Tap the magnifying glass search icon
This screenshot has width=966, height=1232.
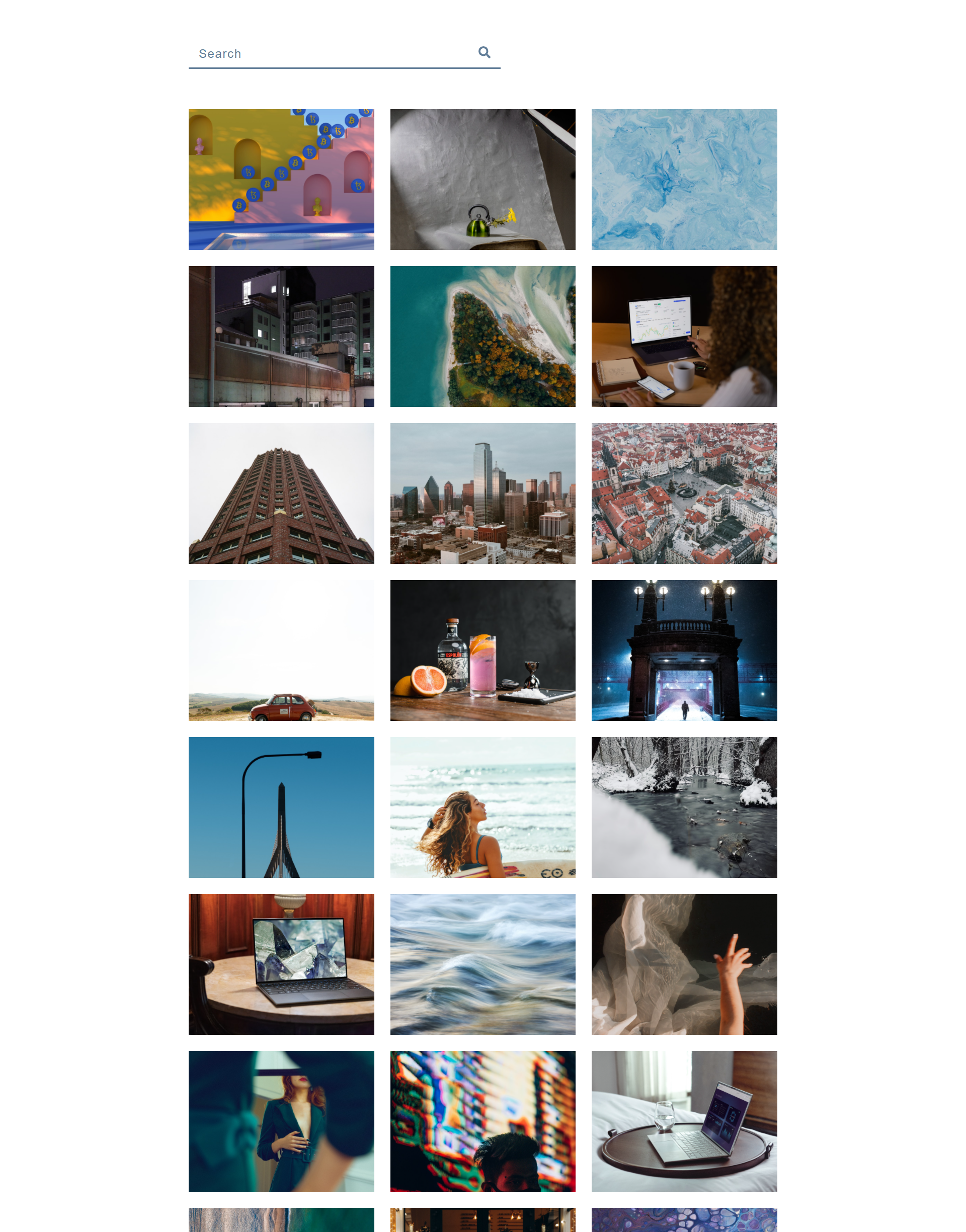click(x=484, y=53)
